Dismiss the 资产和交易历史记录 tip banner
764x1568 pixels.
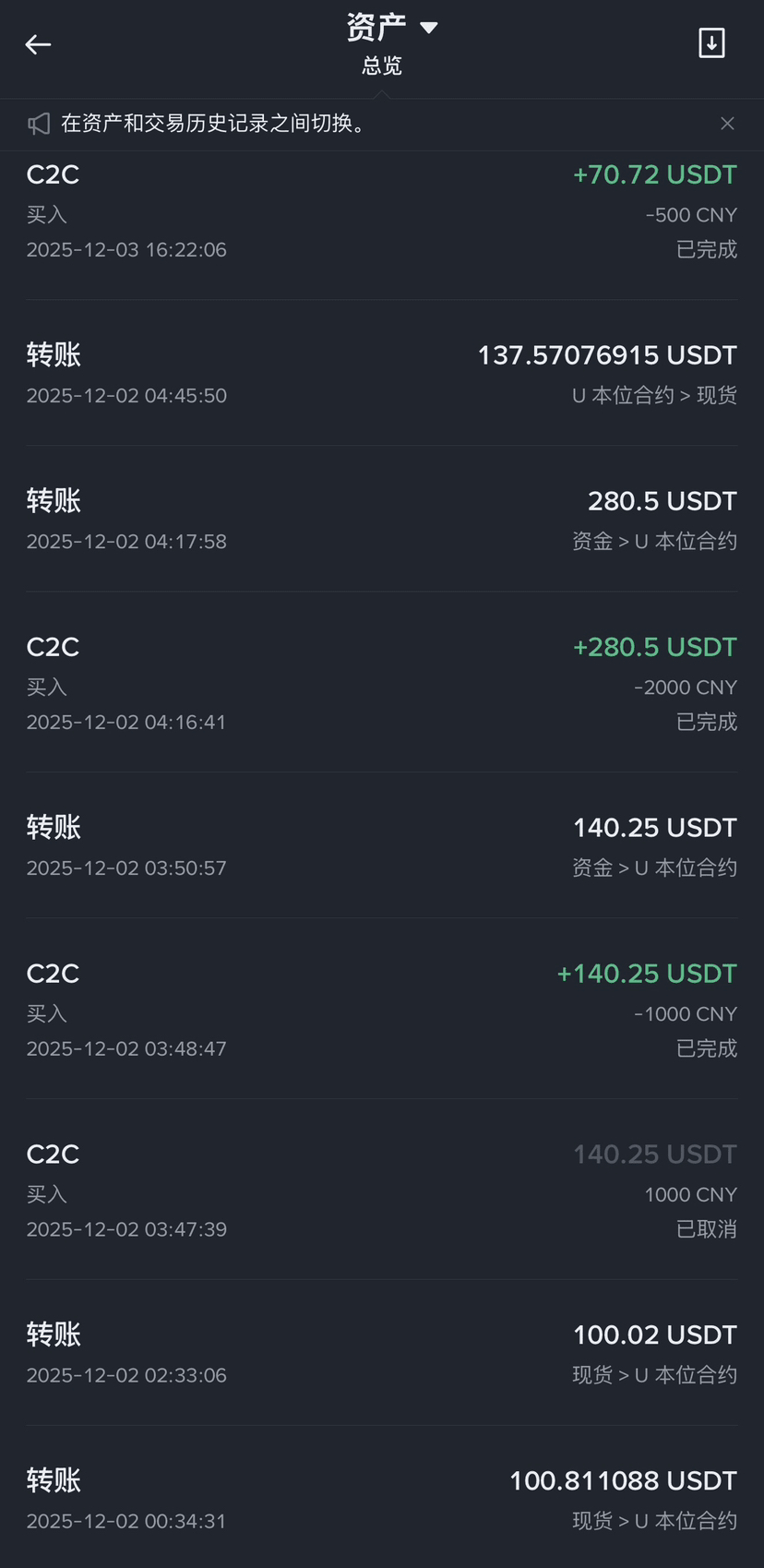[x=727, y=124]
